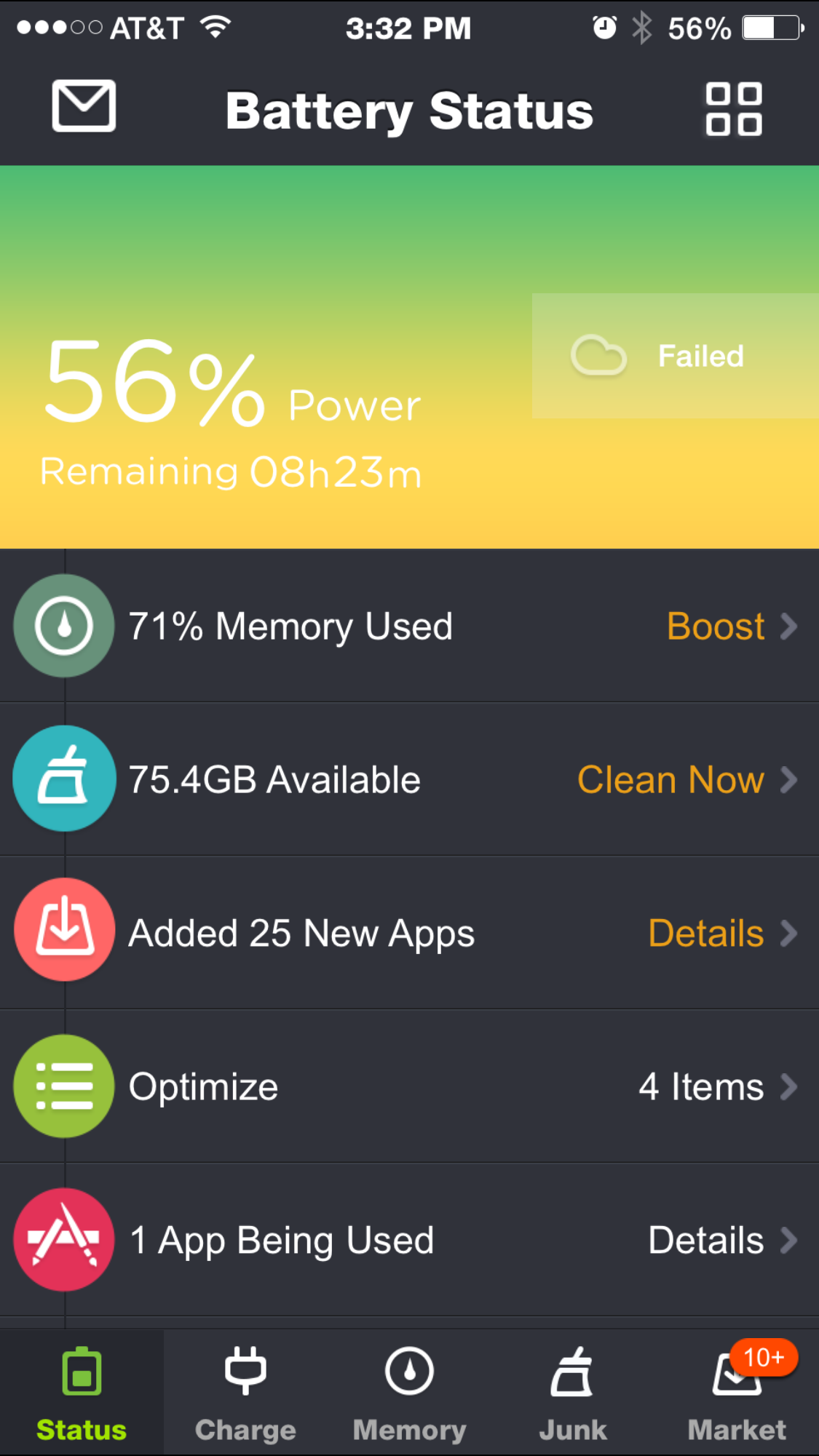
Task: Boost the 71% memory used
Action: click(x=730, y=626)
